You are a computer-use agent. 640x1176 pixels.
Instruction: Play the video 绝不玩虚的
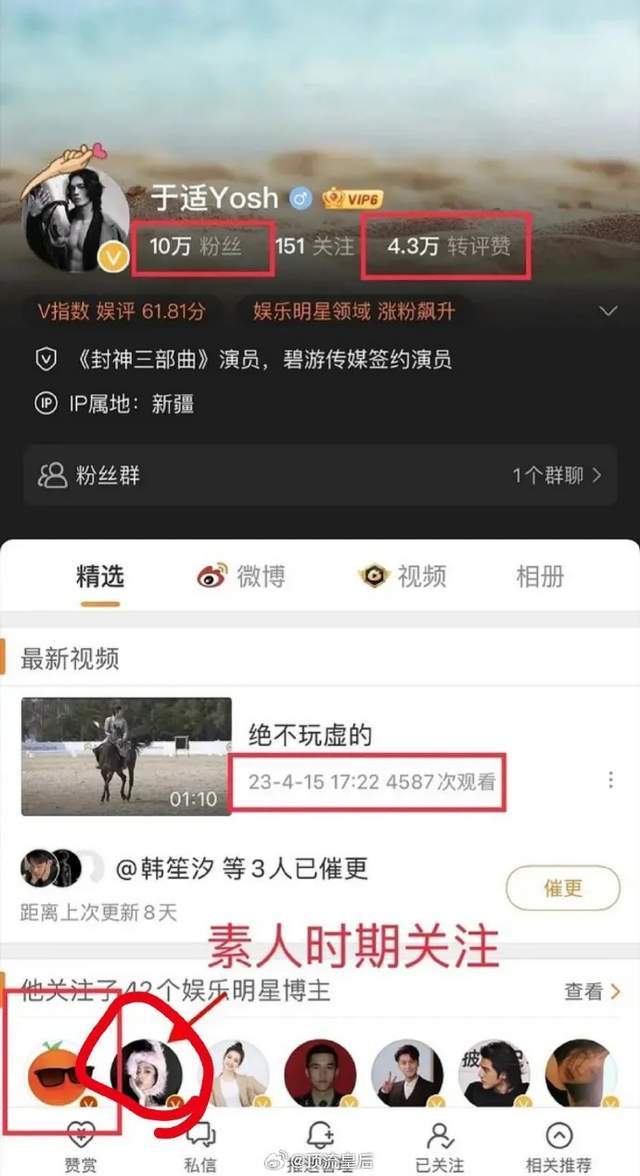point(126,756)
